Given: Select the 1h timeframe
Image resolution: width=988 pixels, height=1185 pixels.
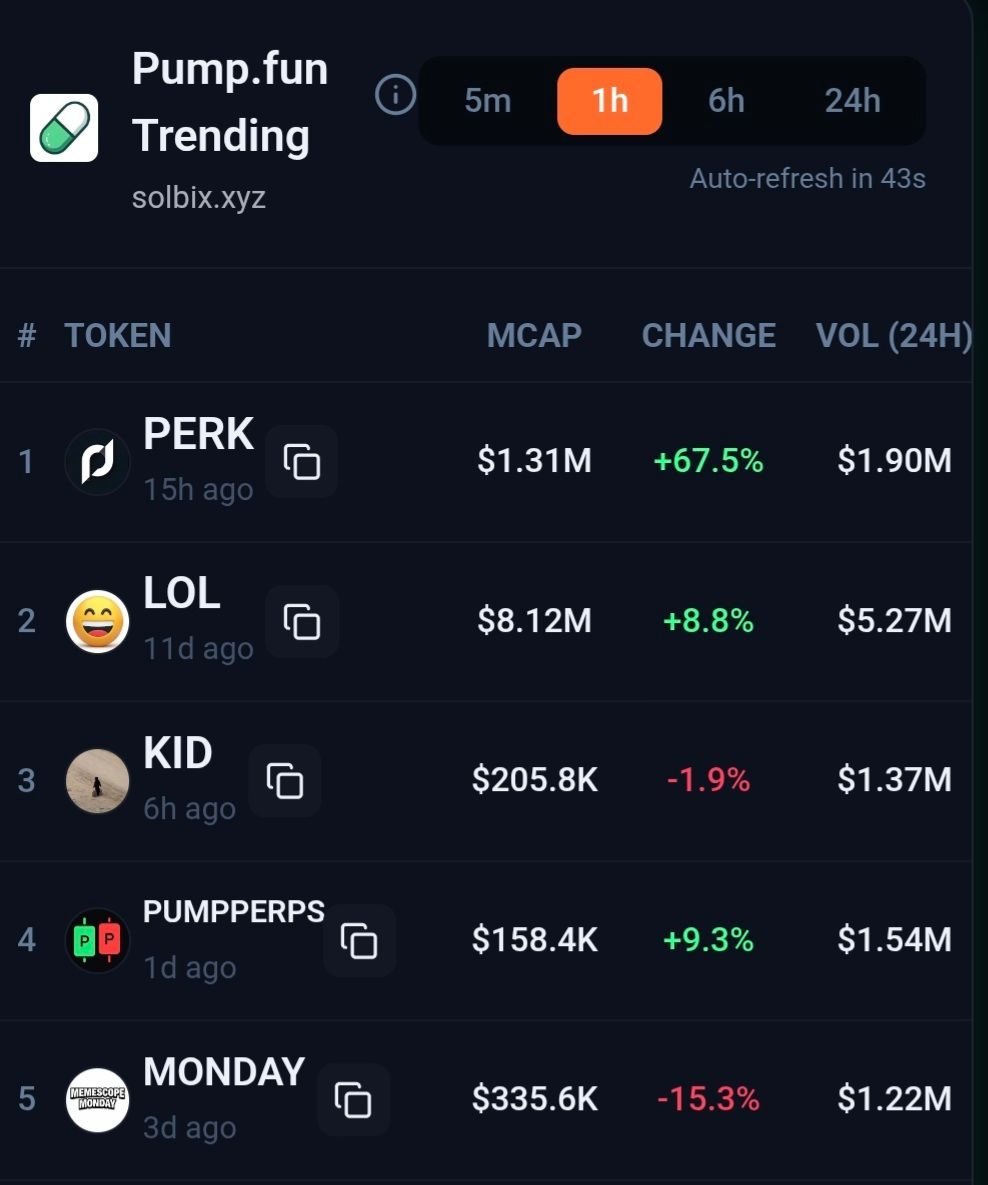Looking at the screenshot, I should 609,101.
